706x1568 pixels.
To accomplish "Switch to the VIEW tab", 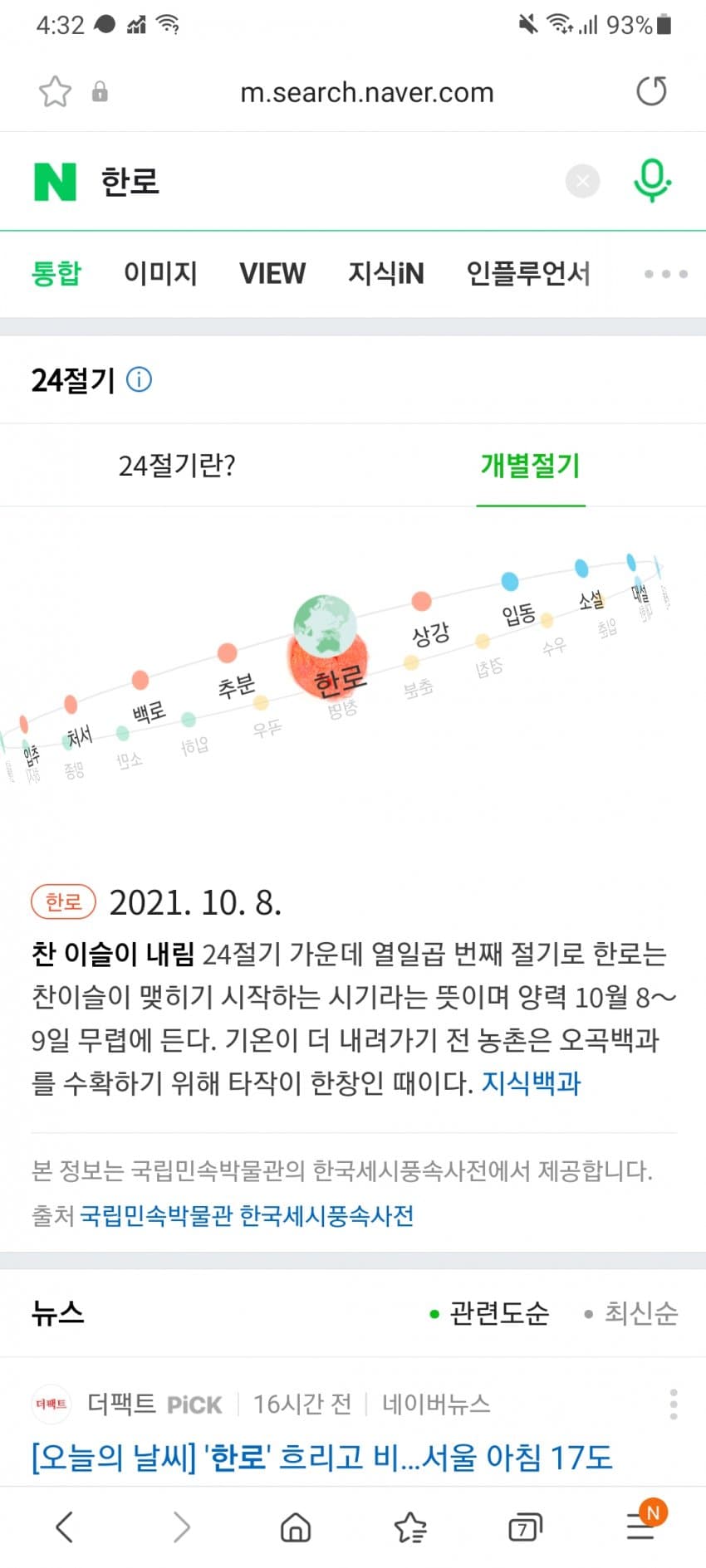I will [x=272, y=273].
